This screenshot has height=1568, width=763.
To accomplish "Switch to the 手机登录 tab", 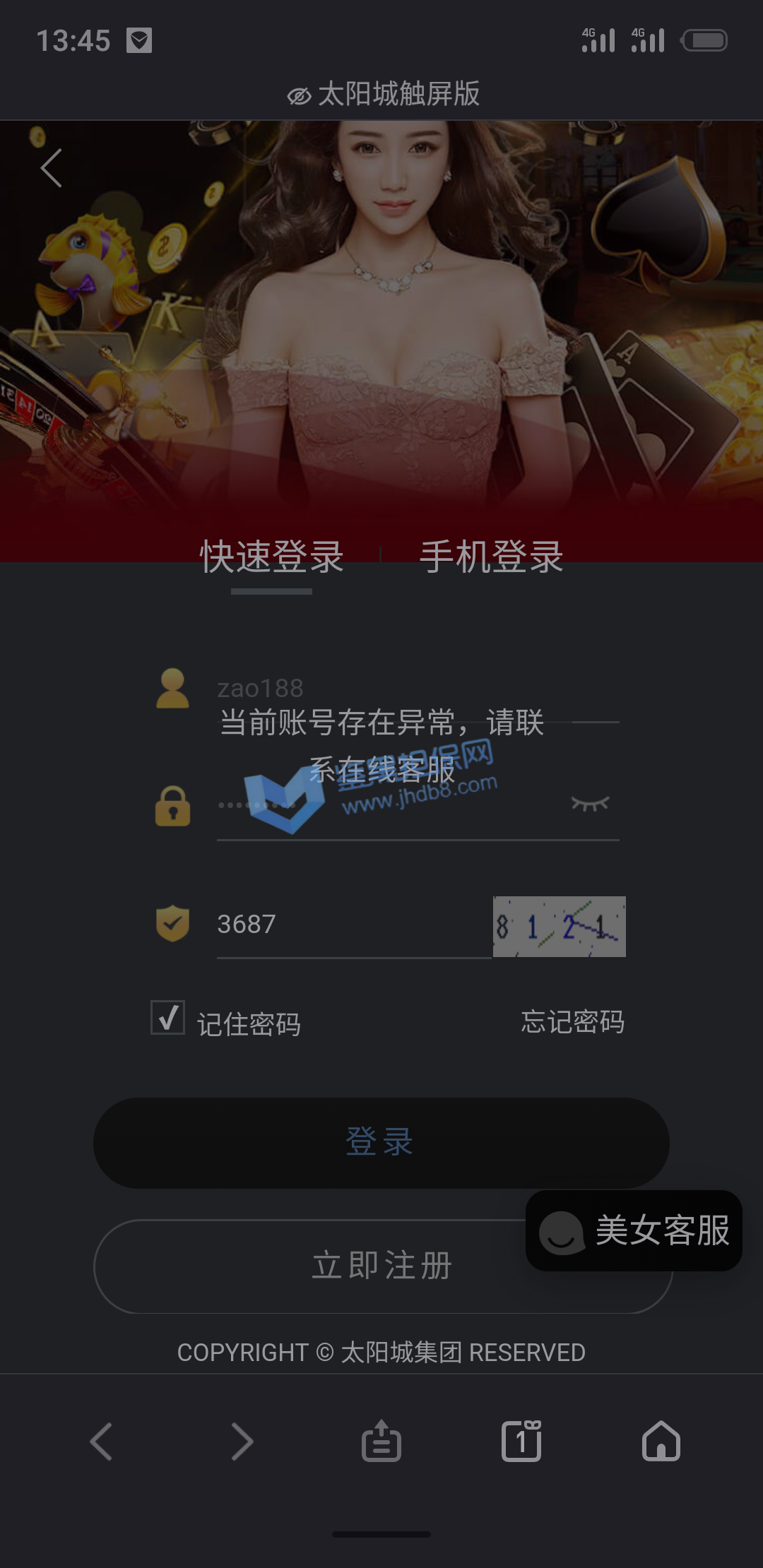I will click(492, 557).
